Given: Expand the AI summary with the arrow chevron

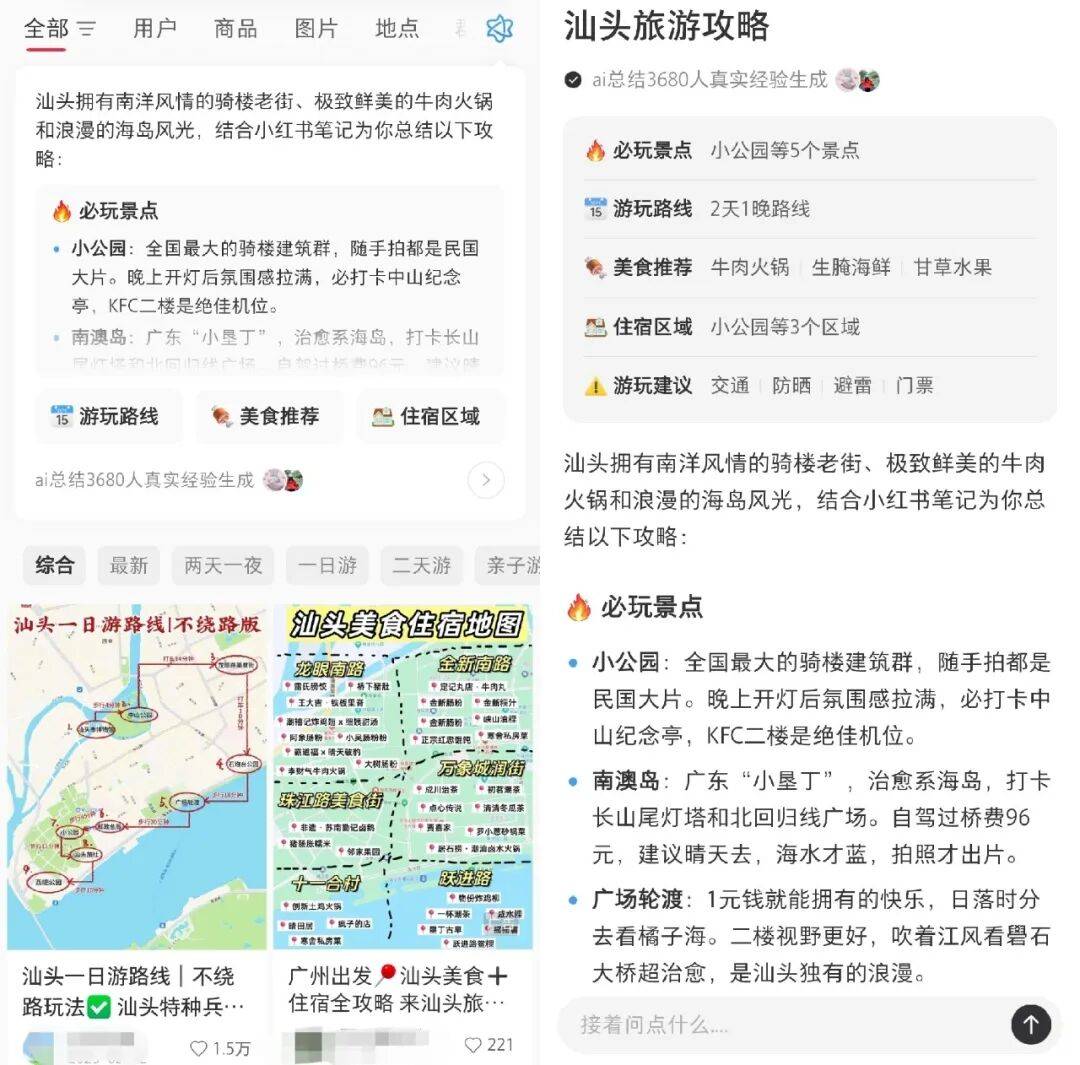Looking at the screenshot, I should (486, 481).
